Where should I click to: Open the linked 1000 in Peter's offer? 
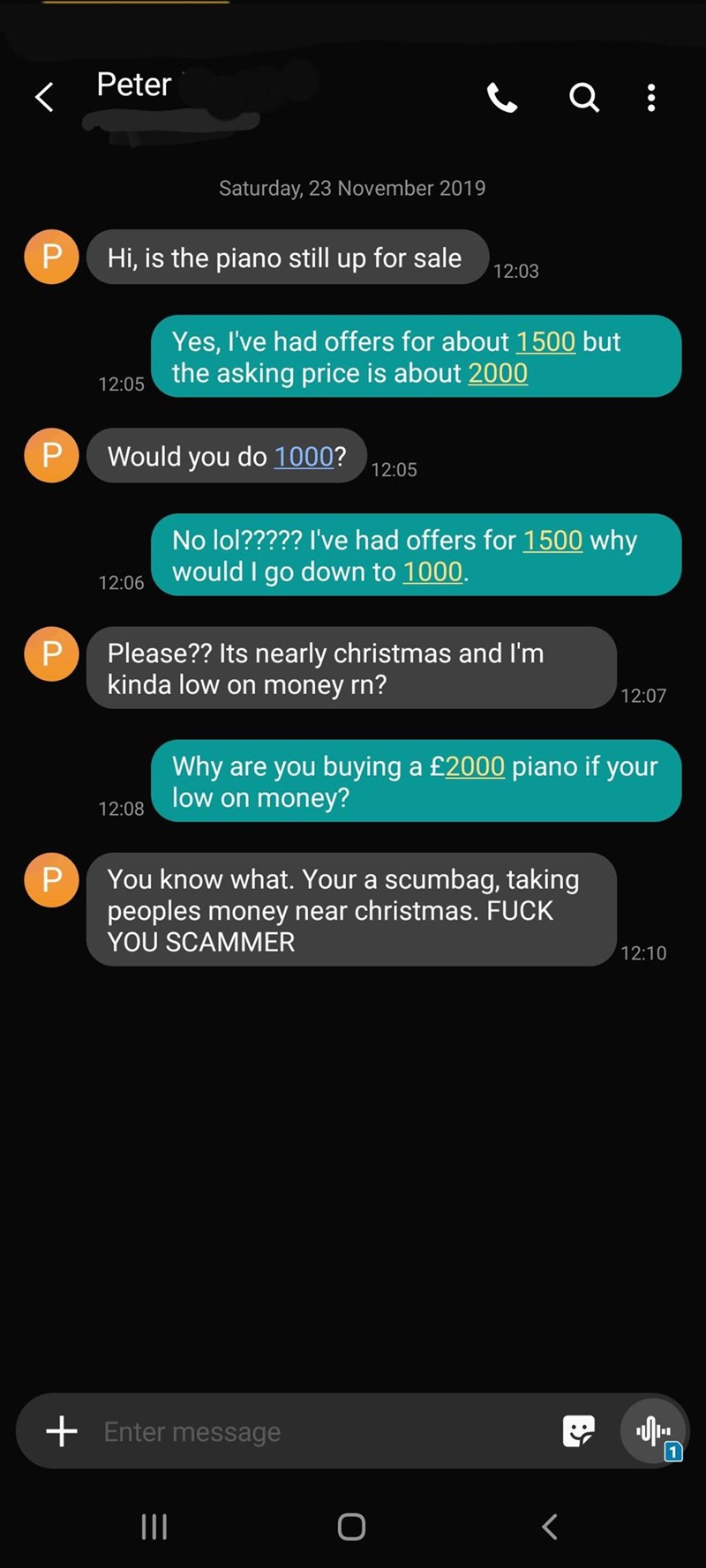click(x=304, y=457)
